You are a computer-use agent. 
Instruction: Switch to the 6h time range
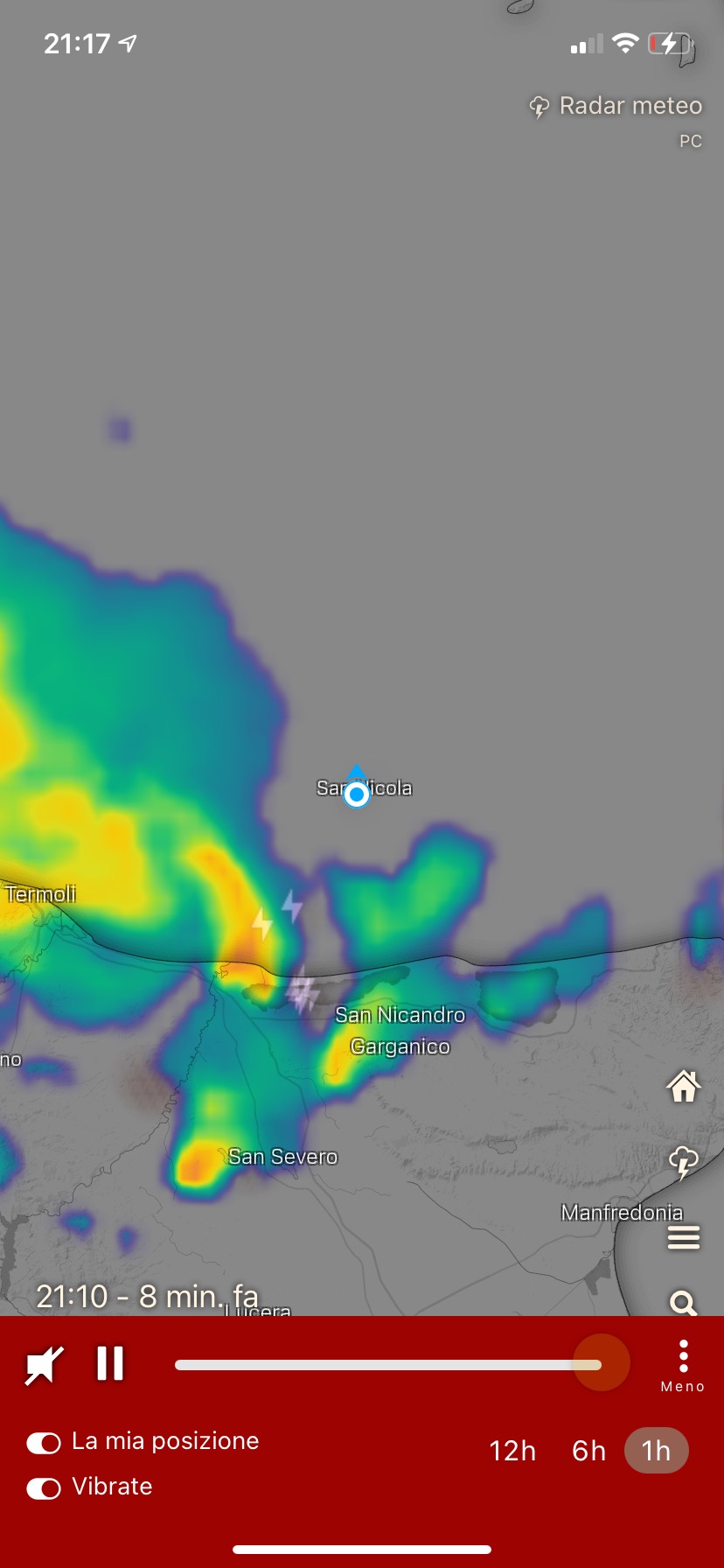[x=589, y=1451]
